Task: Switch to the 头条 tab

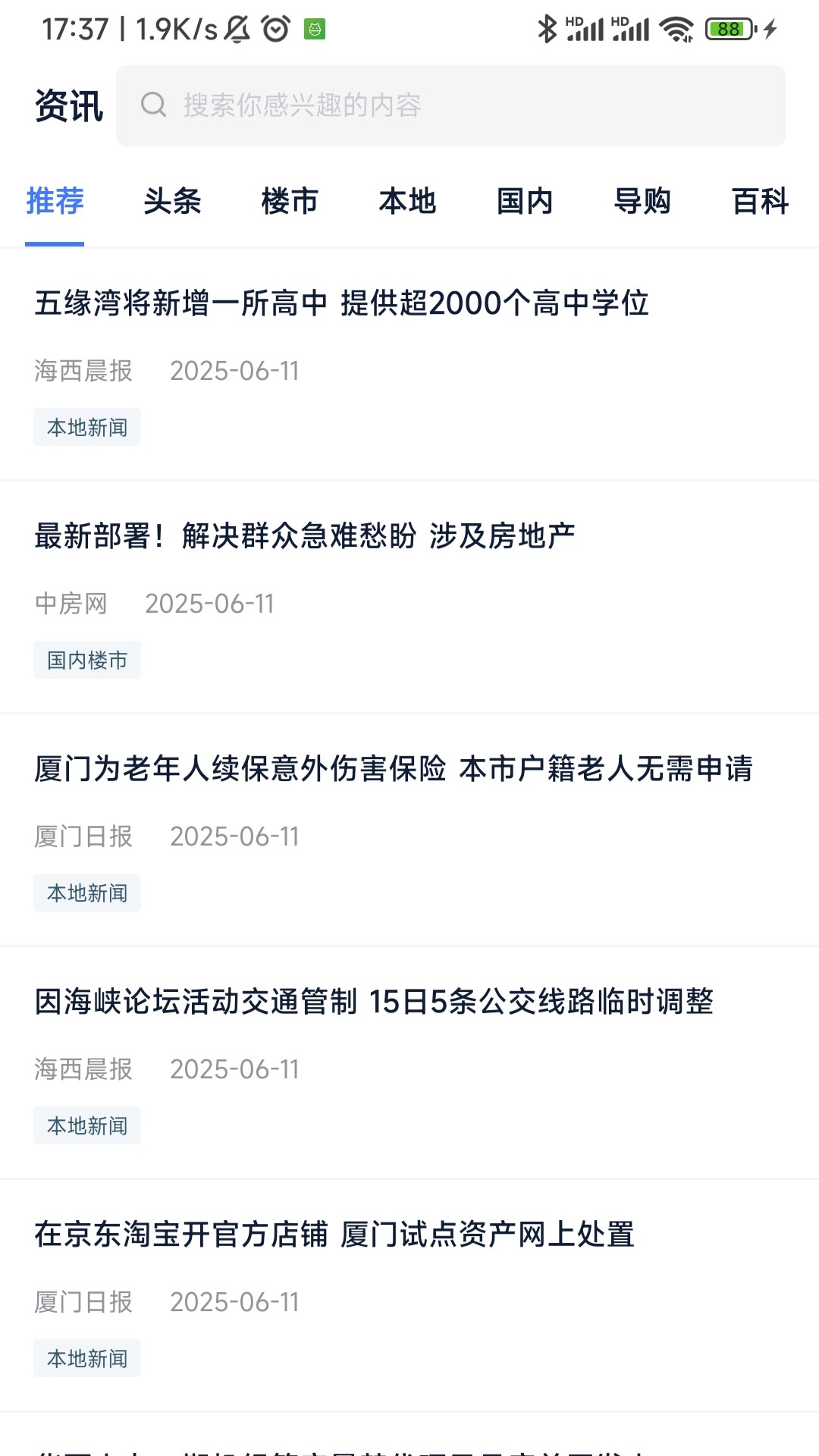Action: coord(172,202)
